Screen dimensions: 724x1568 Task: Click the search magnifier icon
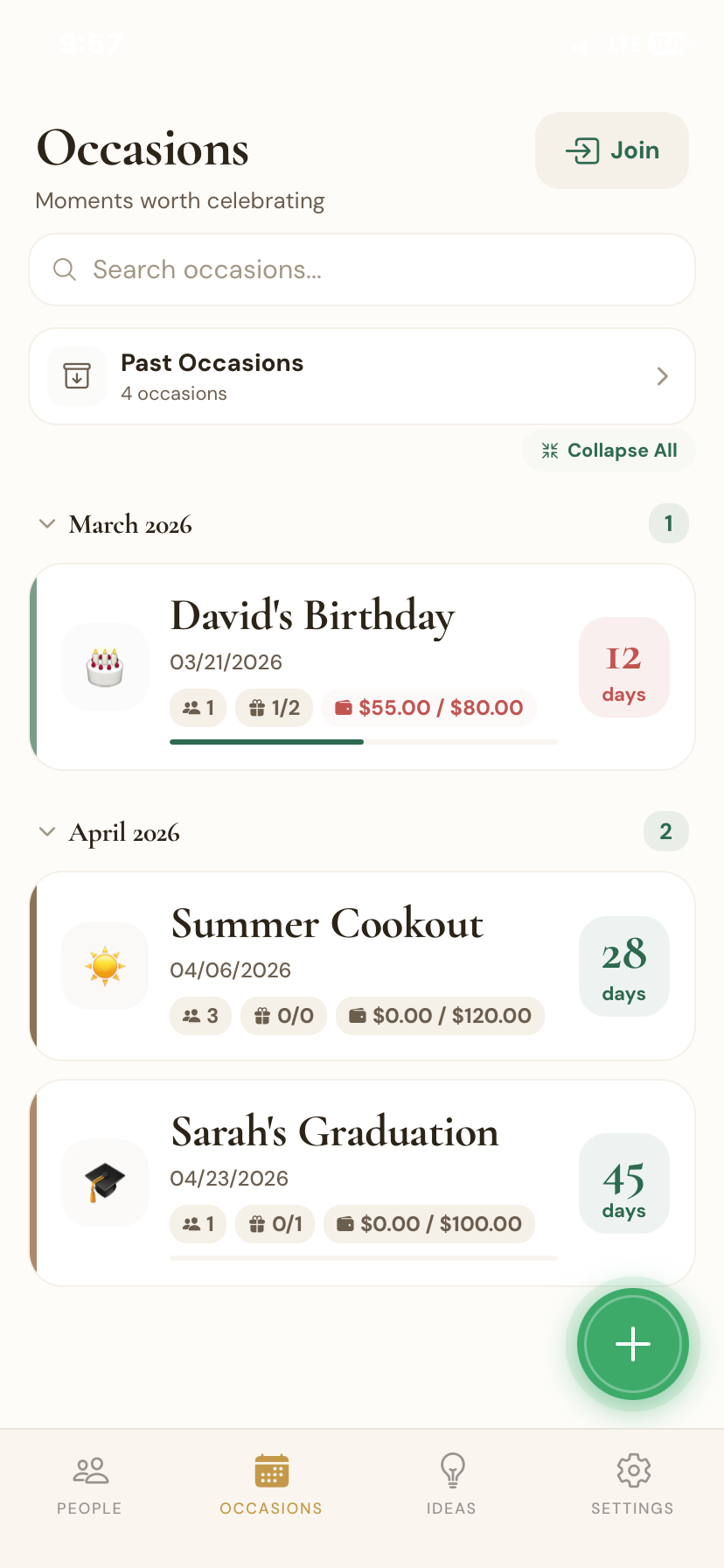click(64, 269)
